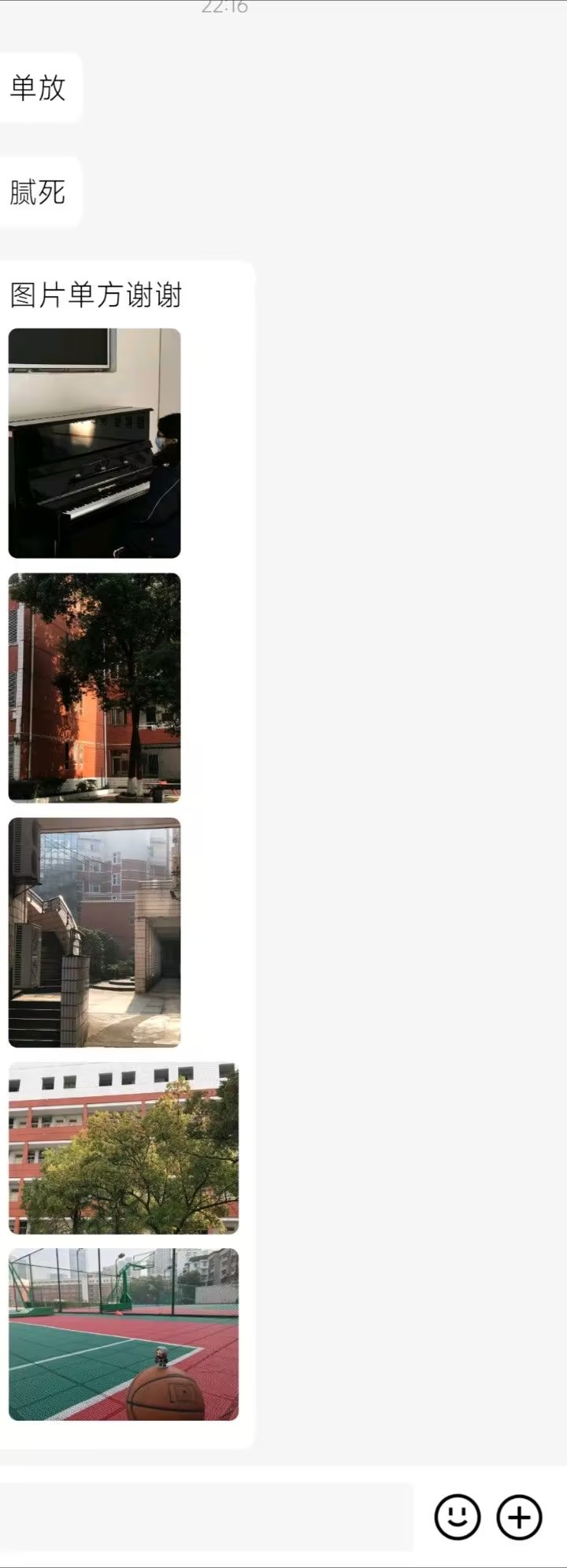View the school building with trees photo
The width and height of the screenshot is (567, 1568).
click(124, 1148)
